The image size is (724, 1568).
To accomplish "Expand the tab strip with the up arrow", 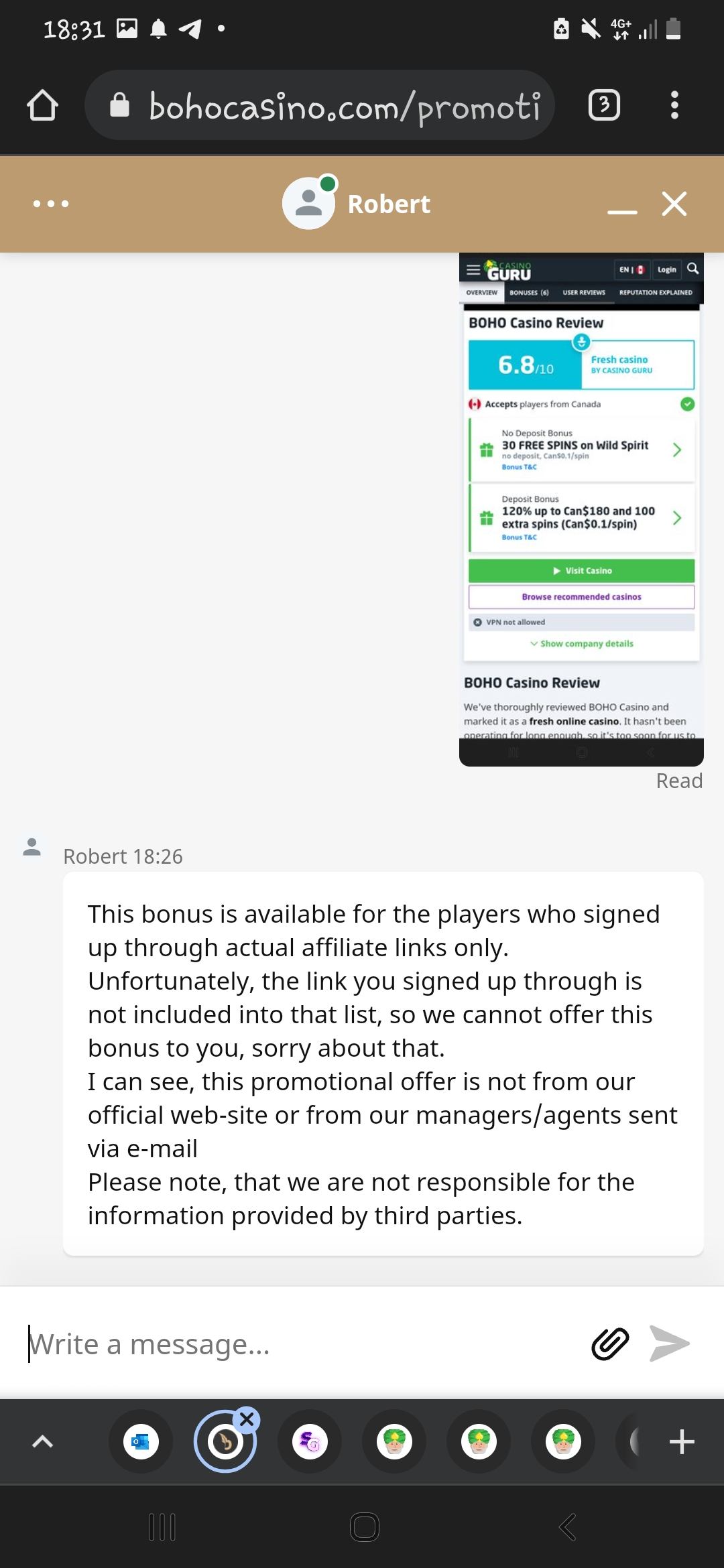I will pos(43,1441).
